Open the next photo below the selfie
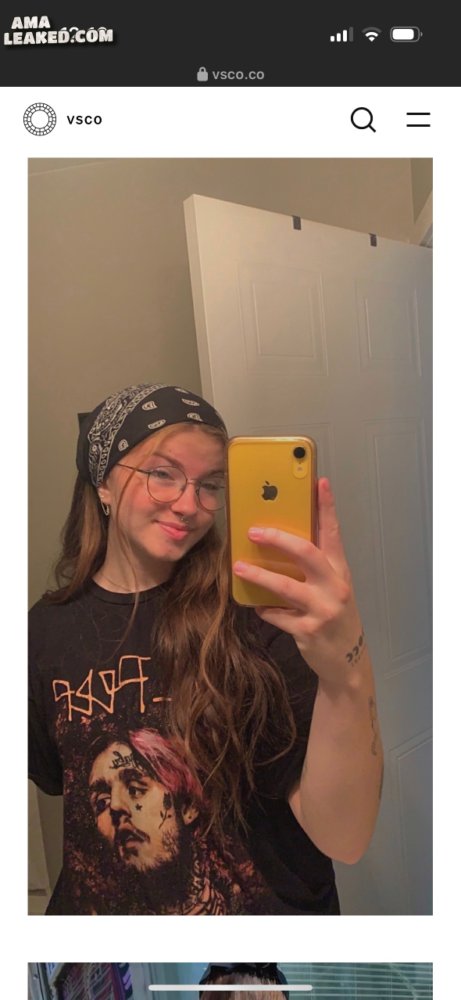The image size is (461, 1000). pyautogui.click(x=230, y=981)
